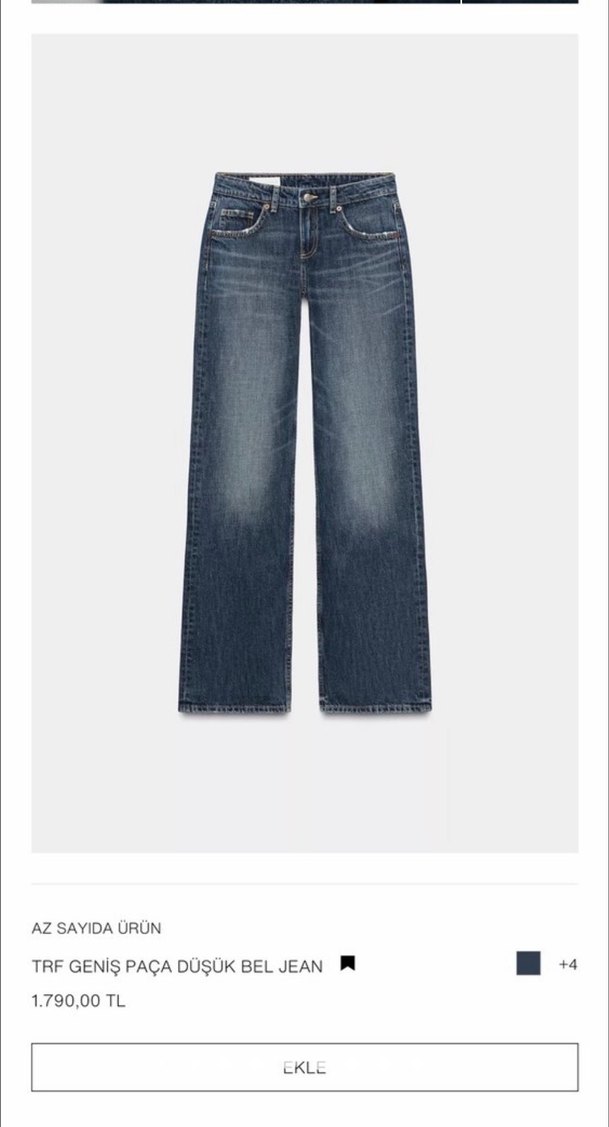This screenshot has width=609, height=1127.
Task: Open the wide-leg low-rise jean product image
Action: point(305,443)
